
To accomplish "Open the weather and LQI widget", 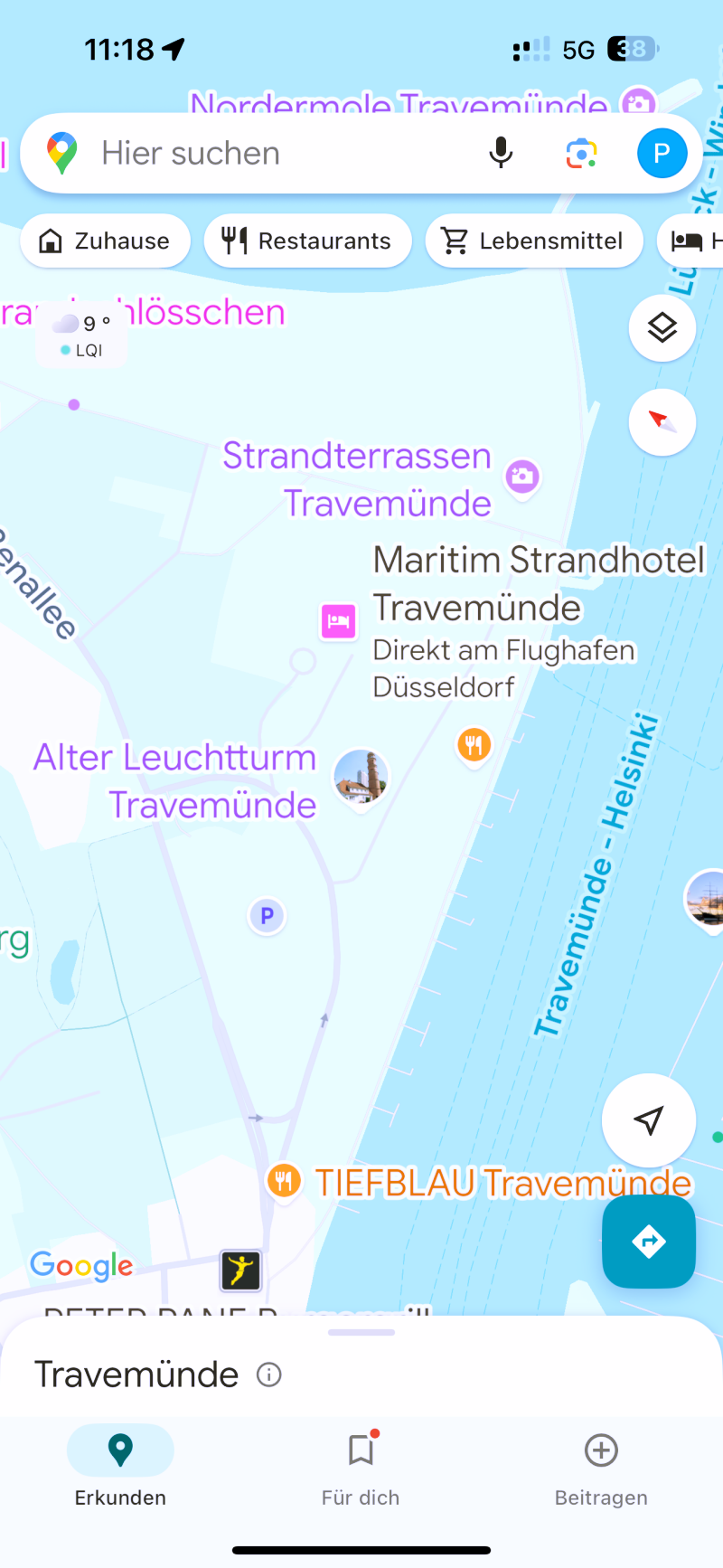I will (x=81, y=335).
